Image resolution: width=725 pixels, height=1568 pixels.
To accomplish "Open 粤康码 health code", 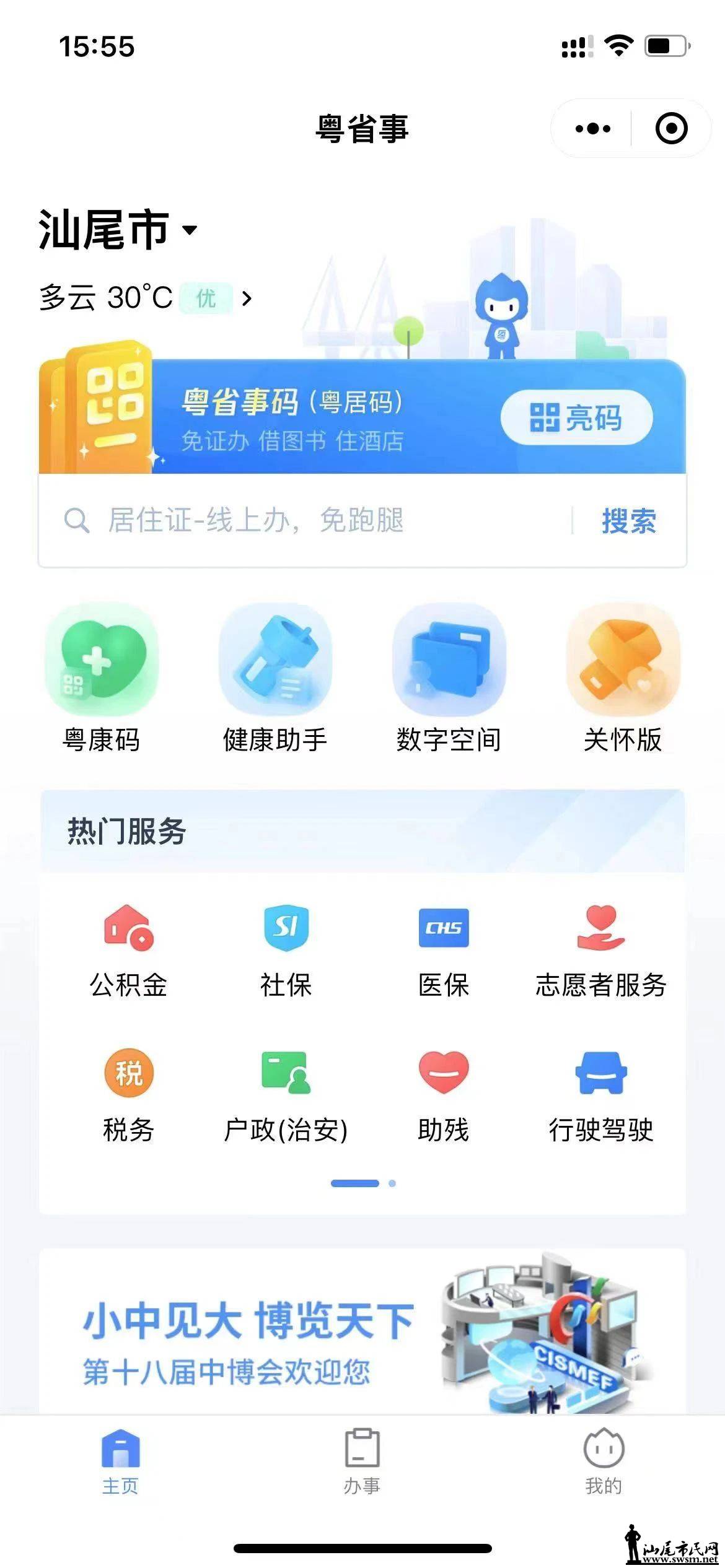I will [102, 677].
